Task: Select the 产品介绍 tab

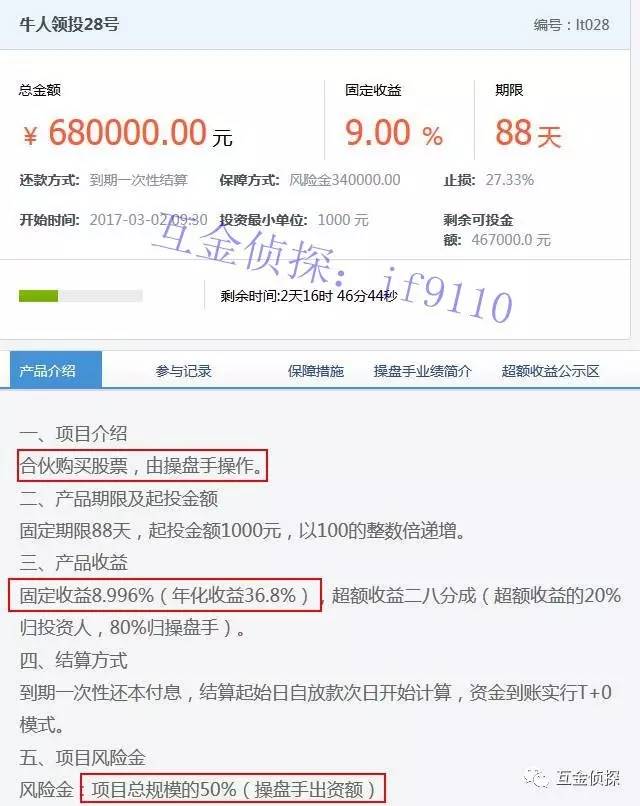Action: point(47,371)
